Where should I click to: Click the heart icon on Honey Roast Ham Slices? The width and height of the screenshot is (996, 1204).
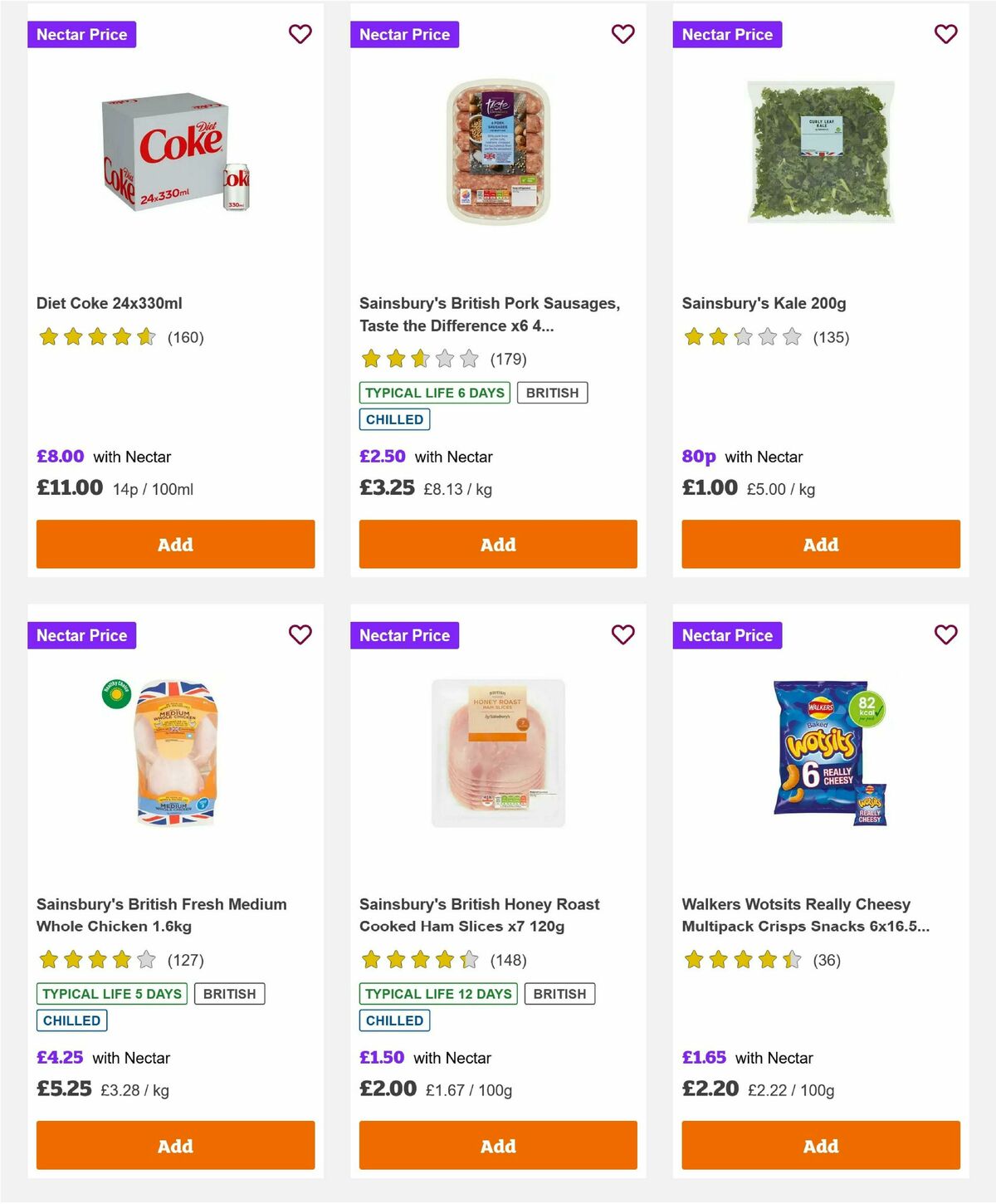point(623,634)
